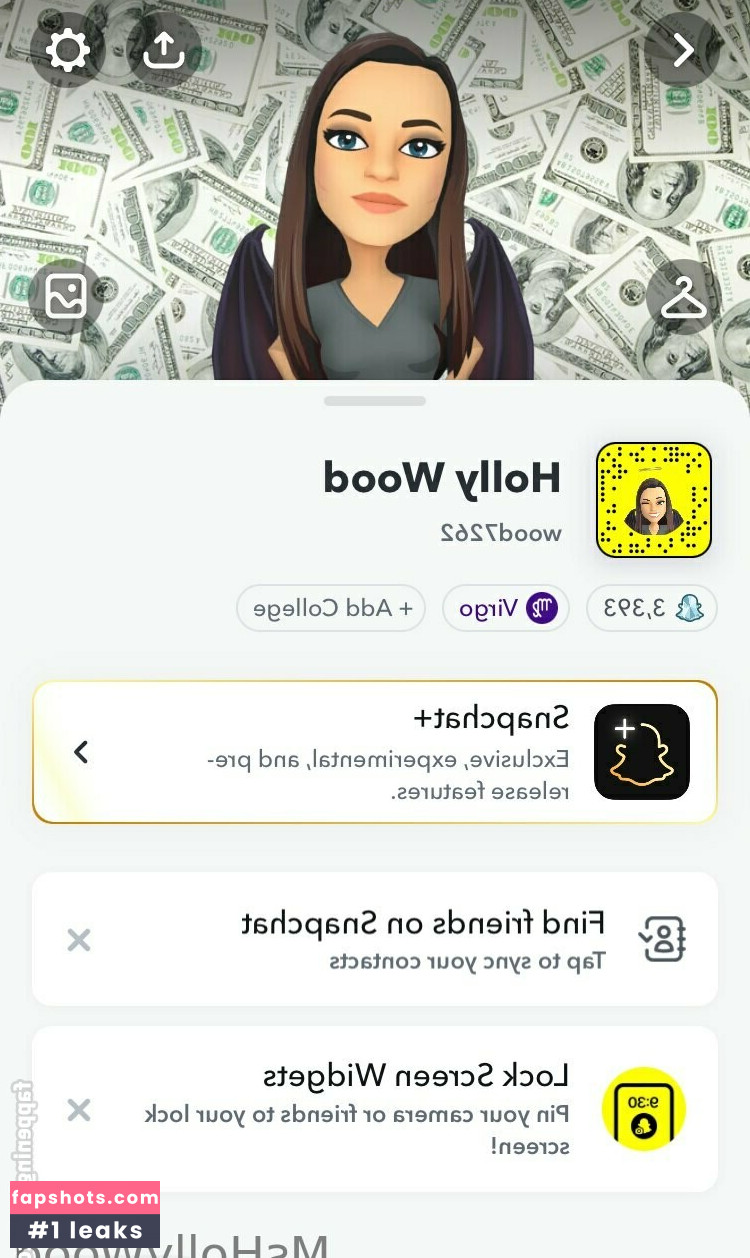750x1258 pixels.
Task: Change the profile background image
Action: 66,297
